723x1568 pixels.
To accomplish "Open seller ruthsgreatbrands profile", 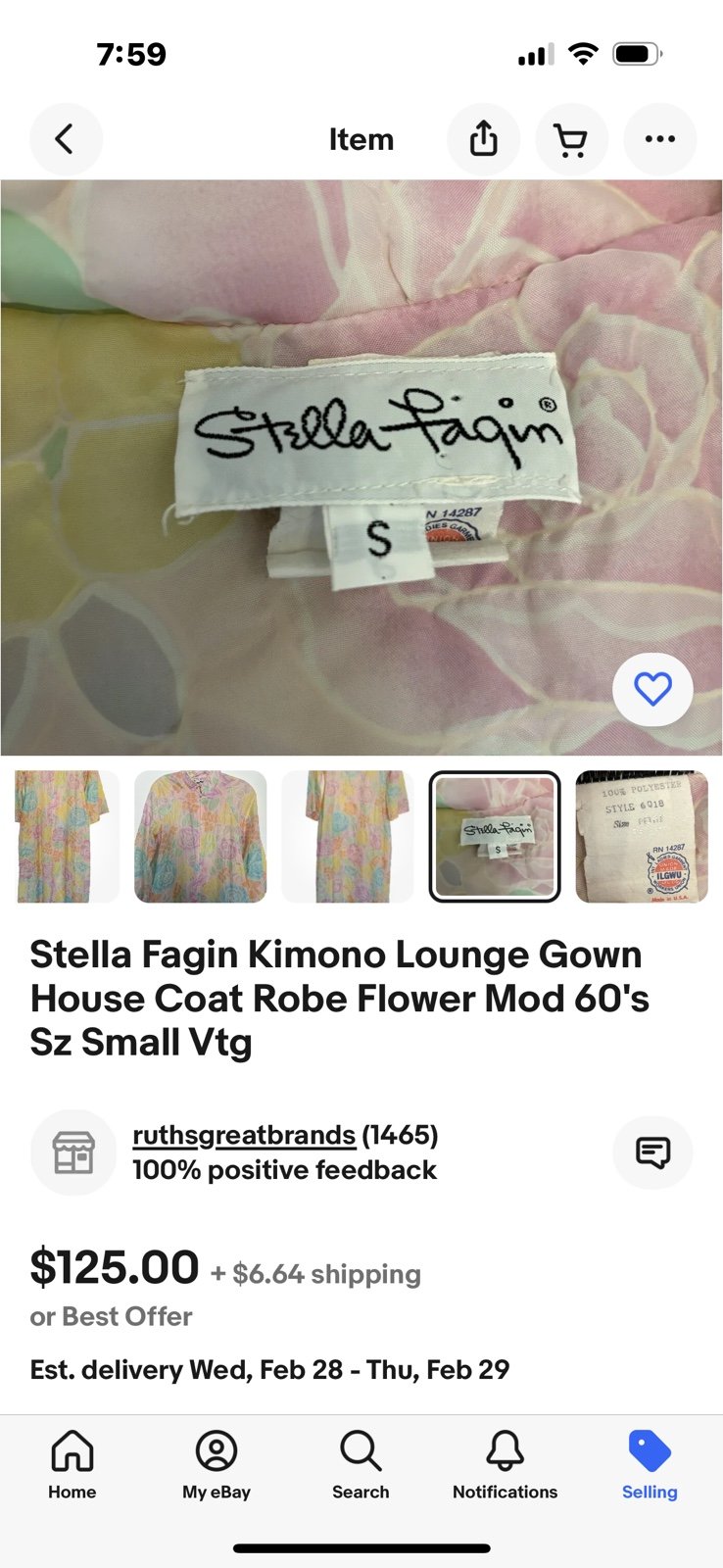I will coord(244,1135).
